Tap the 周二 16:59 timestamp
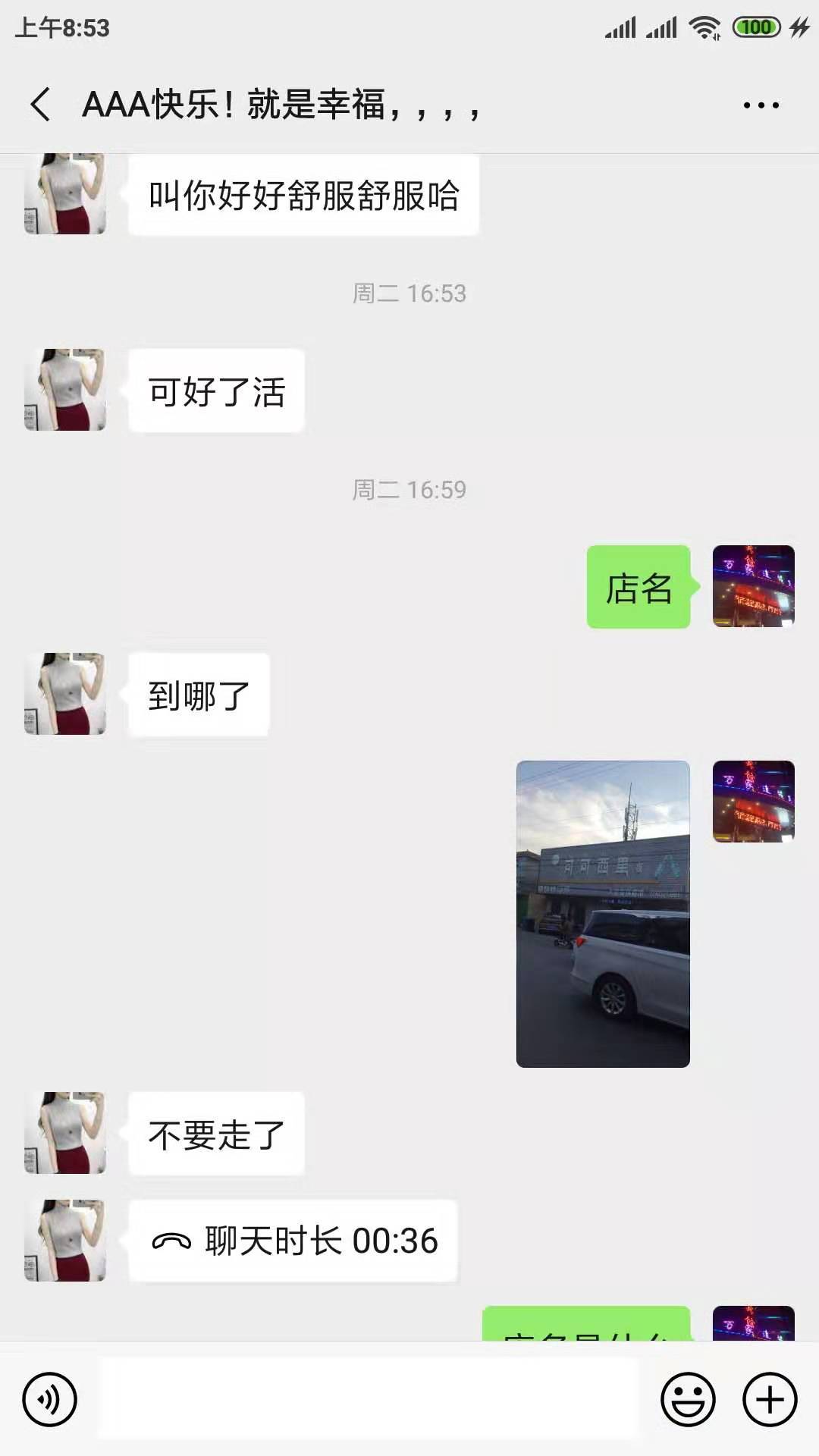819x1456 pixels. coord(409,490)
